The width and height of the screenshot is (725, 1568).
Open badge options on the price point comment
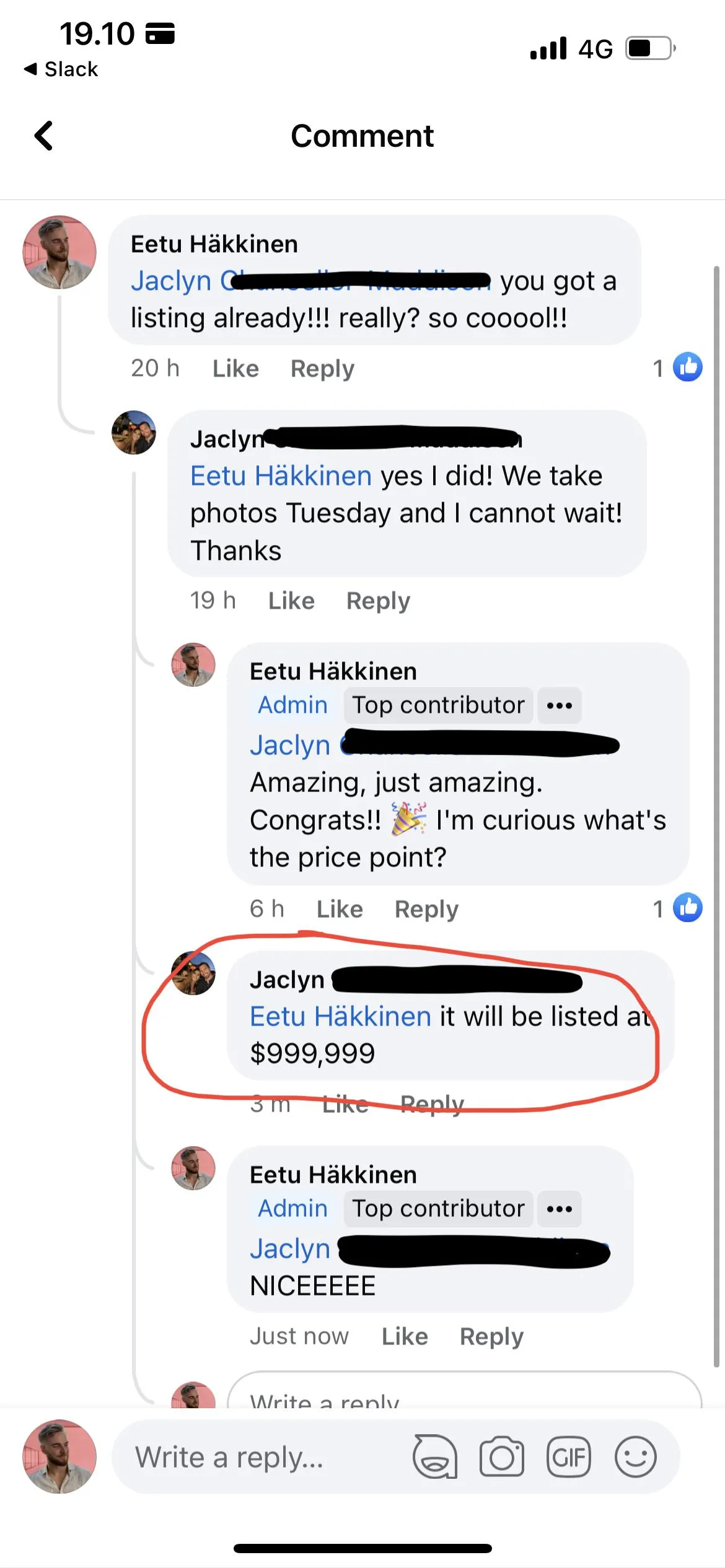click(559, 705)
